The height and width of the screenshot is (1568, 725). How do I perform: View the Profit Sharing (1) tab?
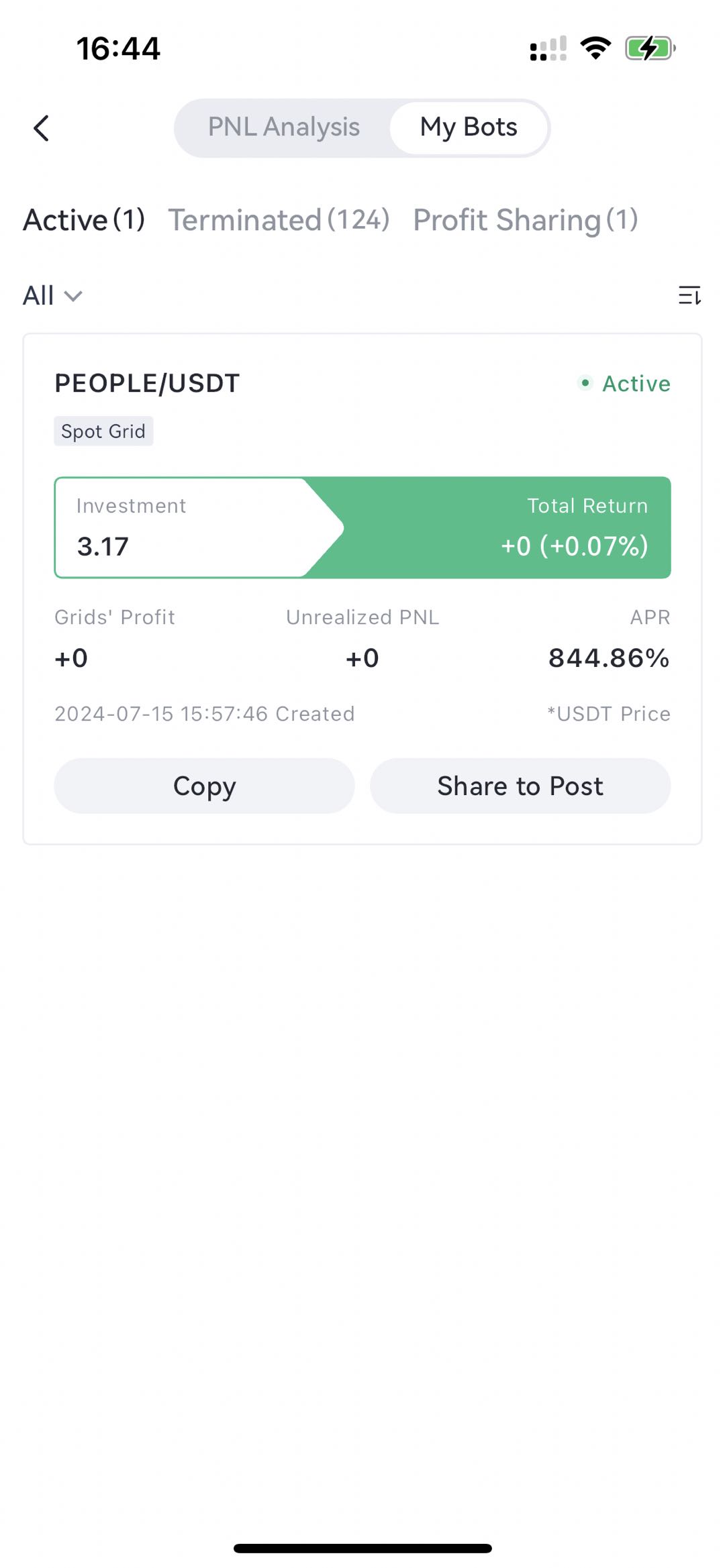coord(525,220)
